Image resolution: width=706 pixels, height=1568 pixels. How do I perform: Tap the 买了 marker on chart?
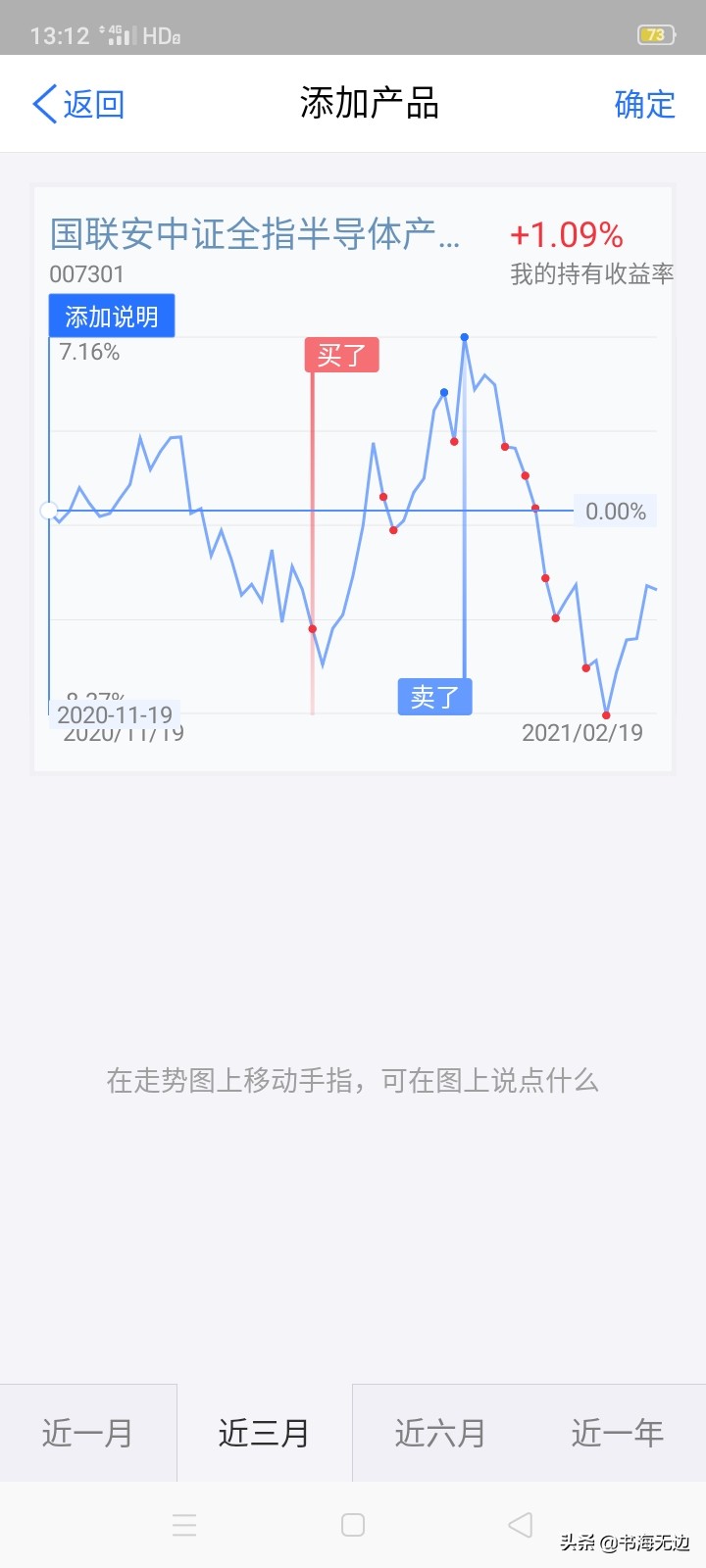click(341, 355)
